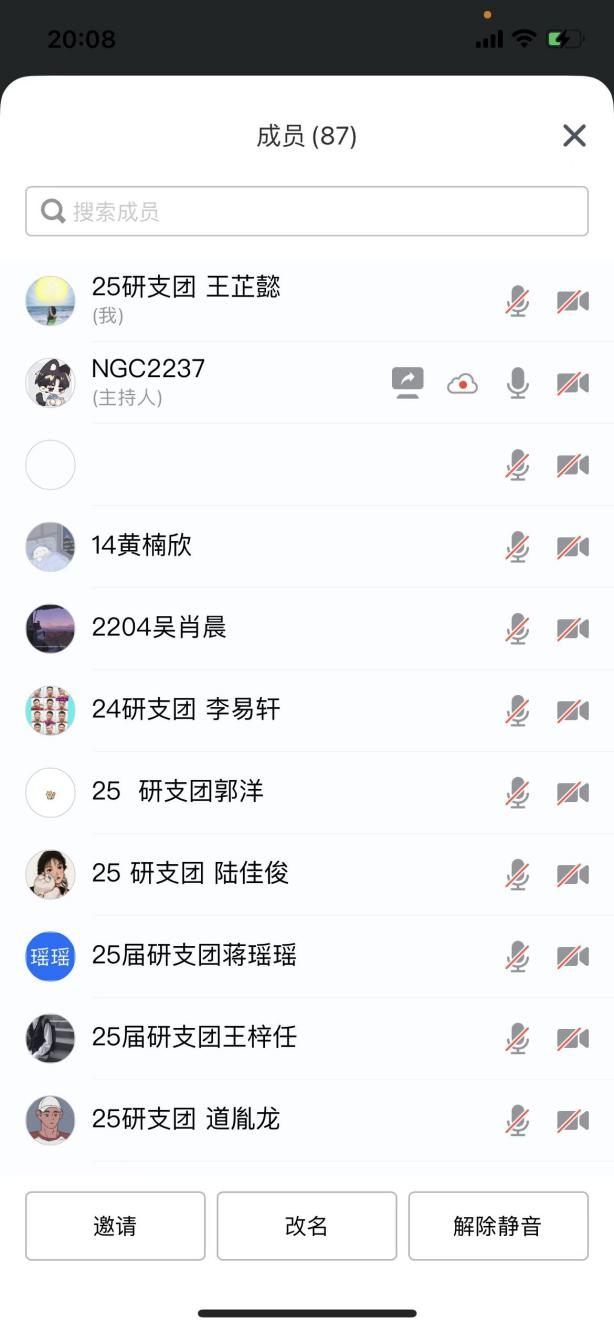Viewport: 614px width, 1330px height.
Task: Tap my muted microphone icon for 王芷懿
Action: coord(517,301)
